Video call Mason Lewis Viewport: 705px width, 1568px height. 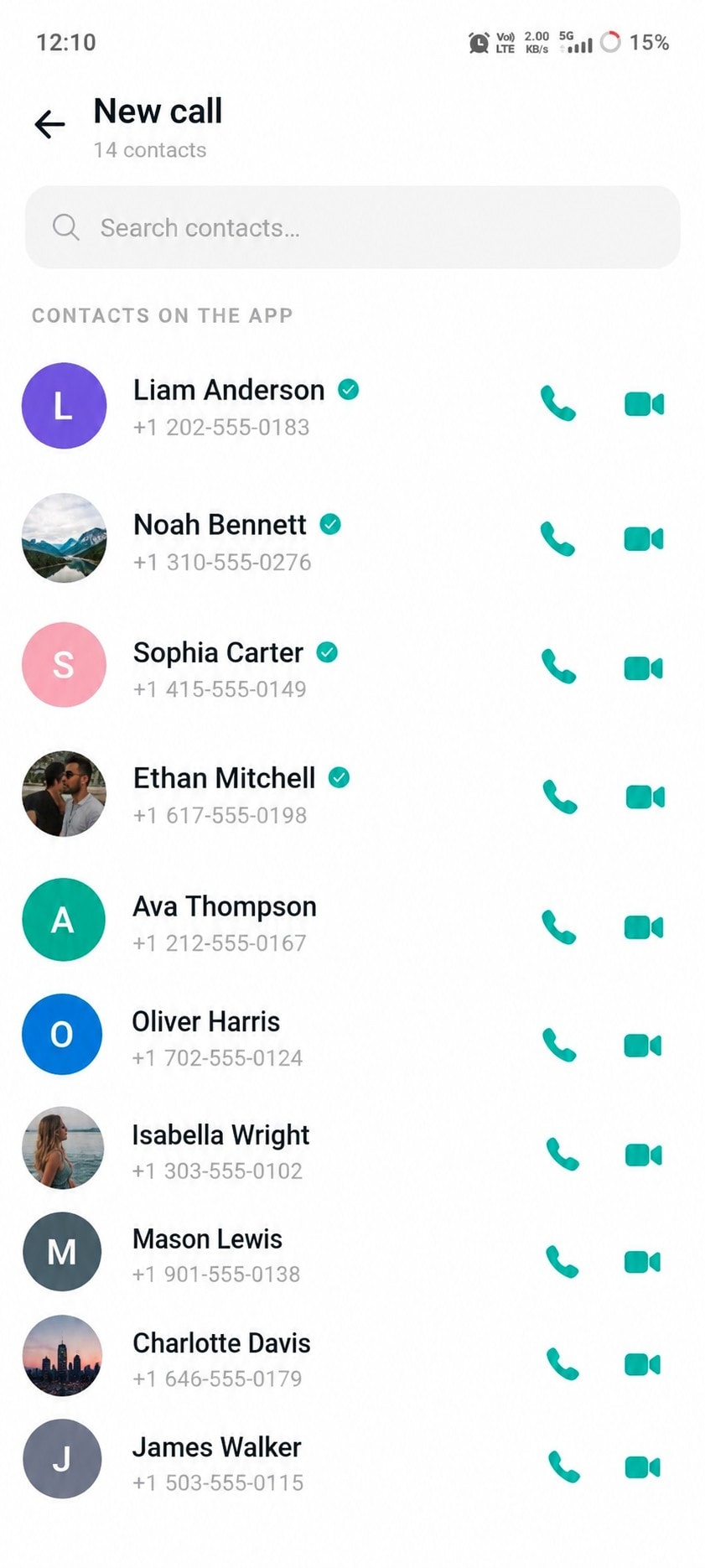tap(643, 1262)
